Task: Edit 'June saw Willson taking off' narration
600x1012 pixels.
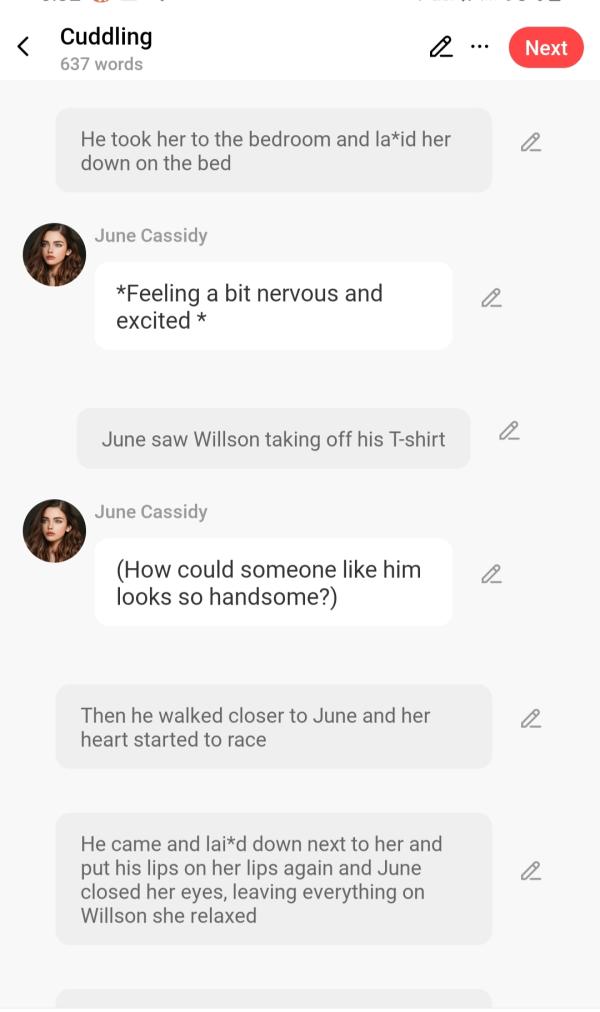Action: pyautogui.click(x=509, y=431)
